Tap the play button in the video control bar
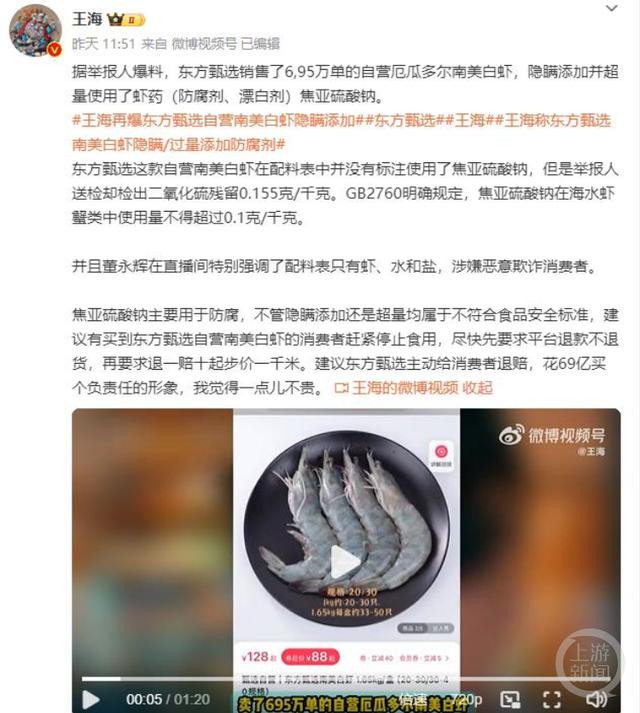 pyautogui.click(x=90, y=699)
